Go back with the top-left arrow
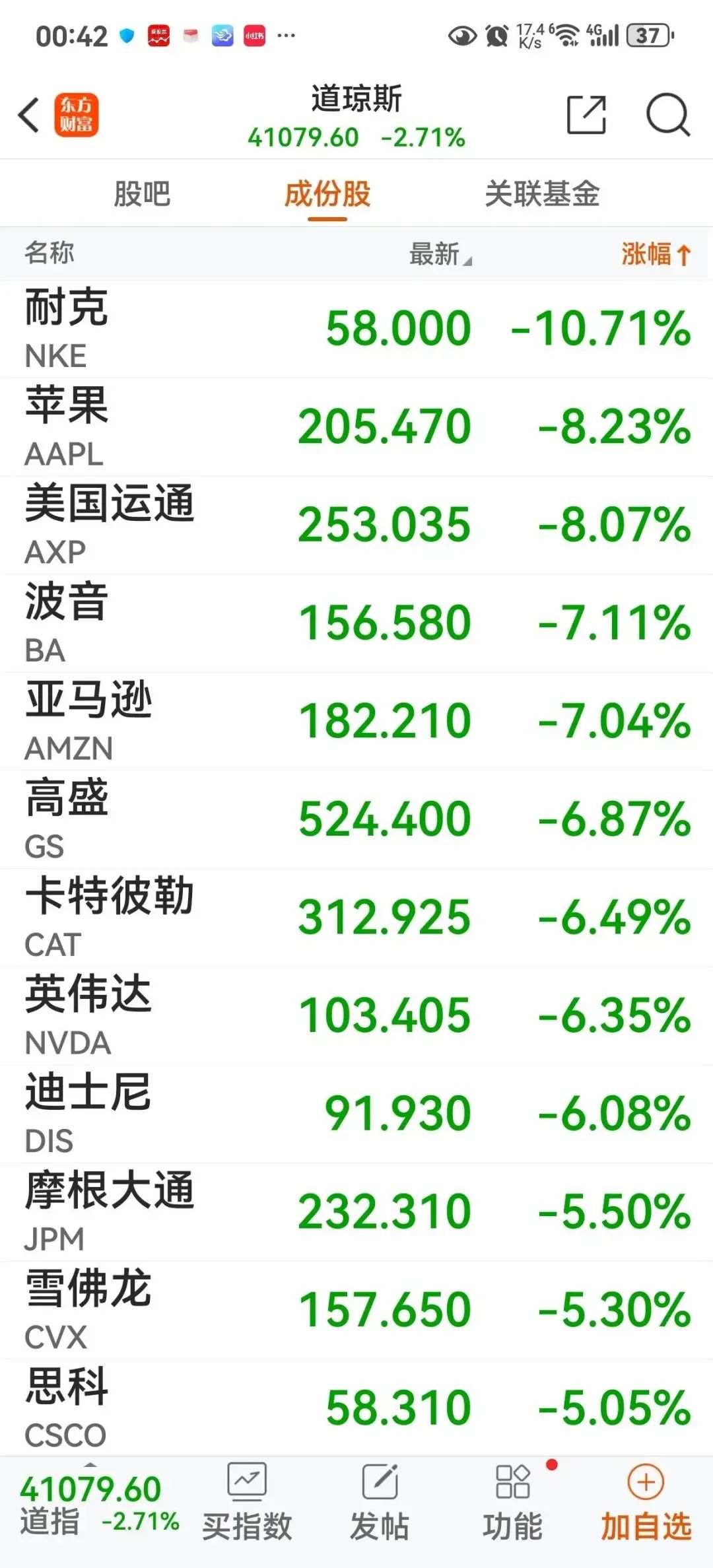The image size is (713, 1568). (29, 116)
